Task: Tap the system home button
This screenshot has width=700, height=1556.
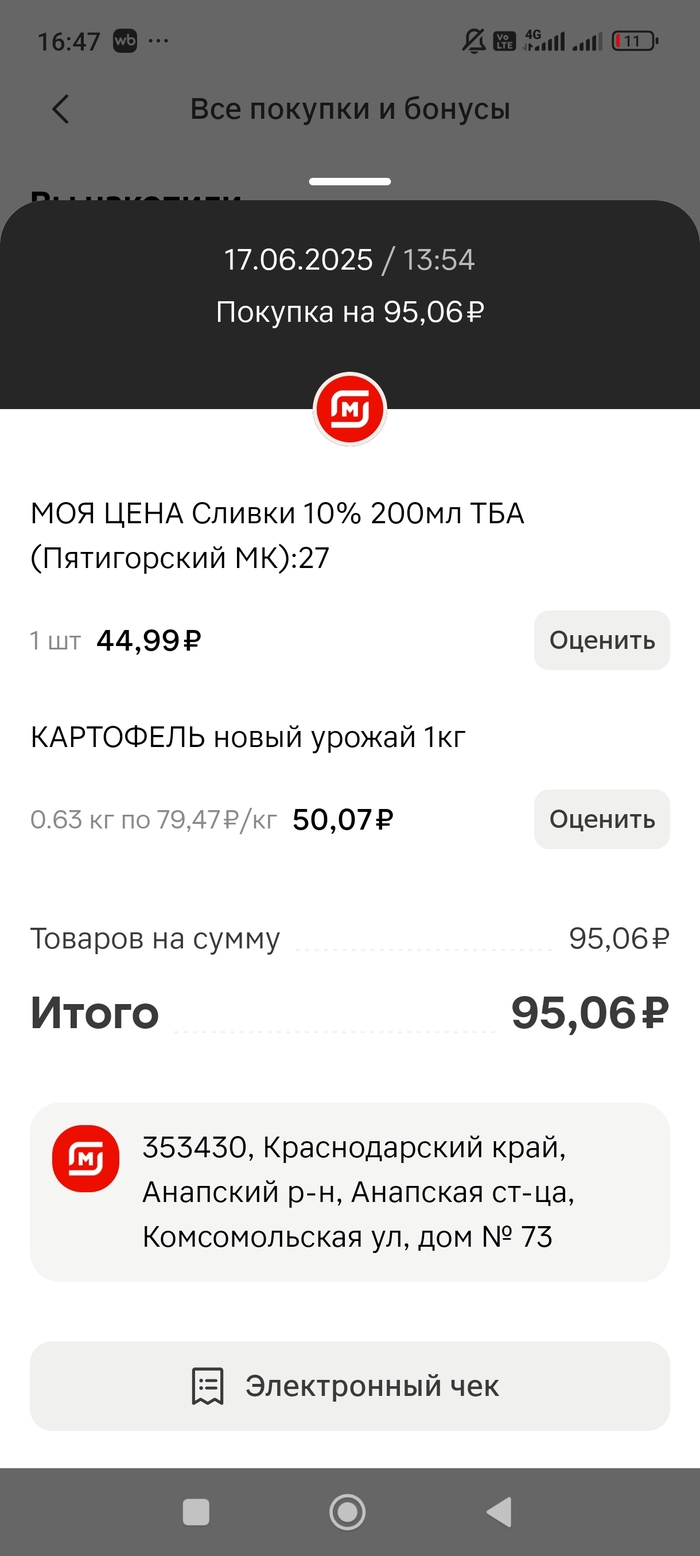Action: [347, 1512]
